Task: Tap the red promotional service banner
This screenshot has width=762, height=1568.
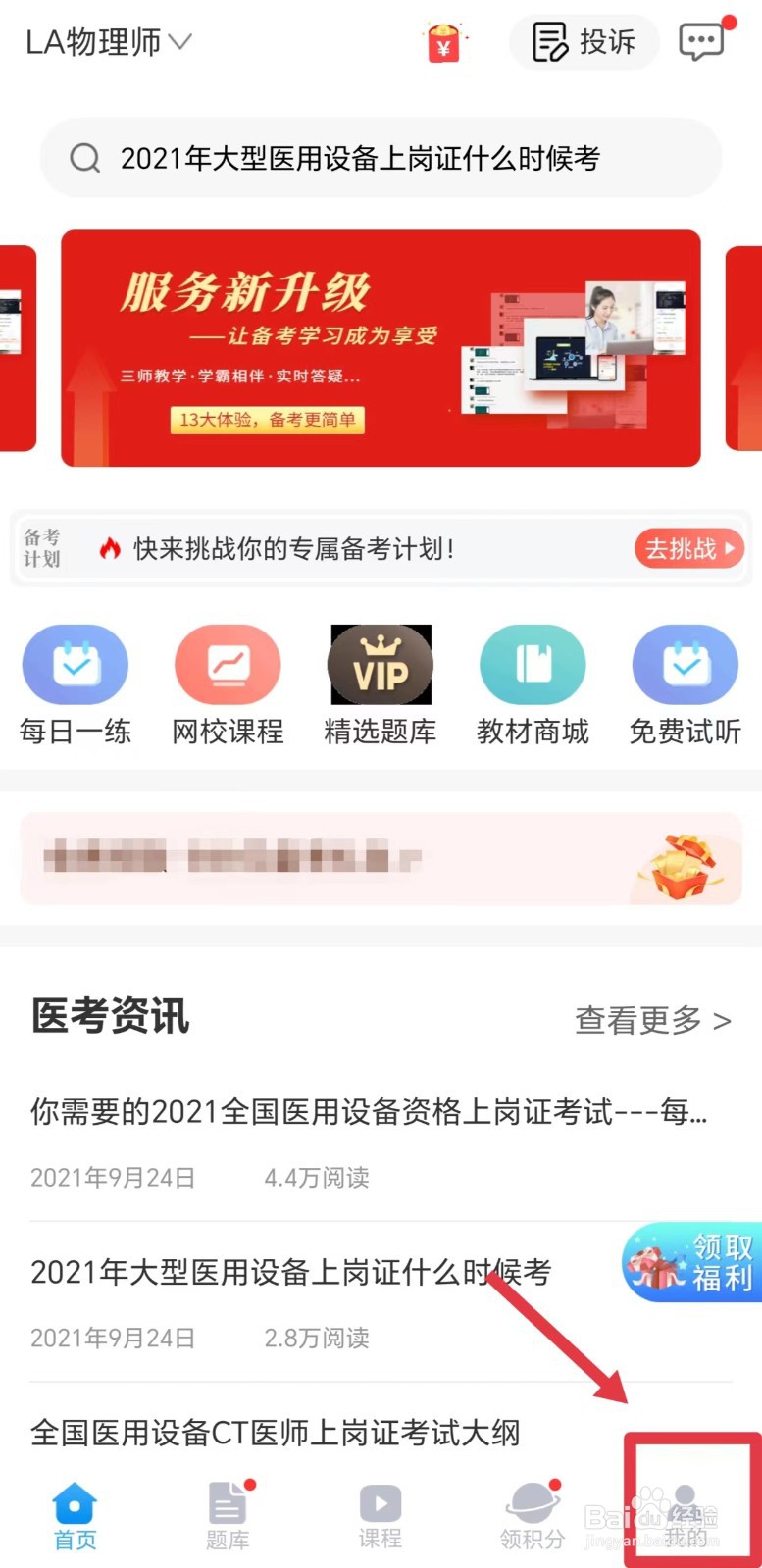Action: click(x=381, y=346)
